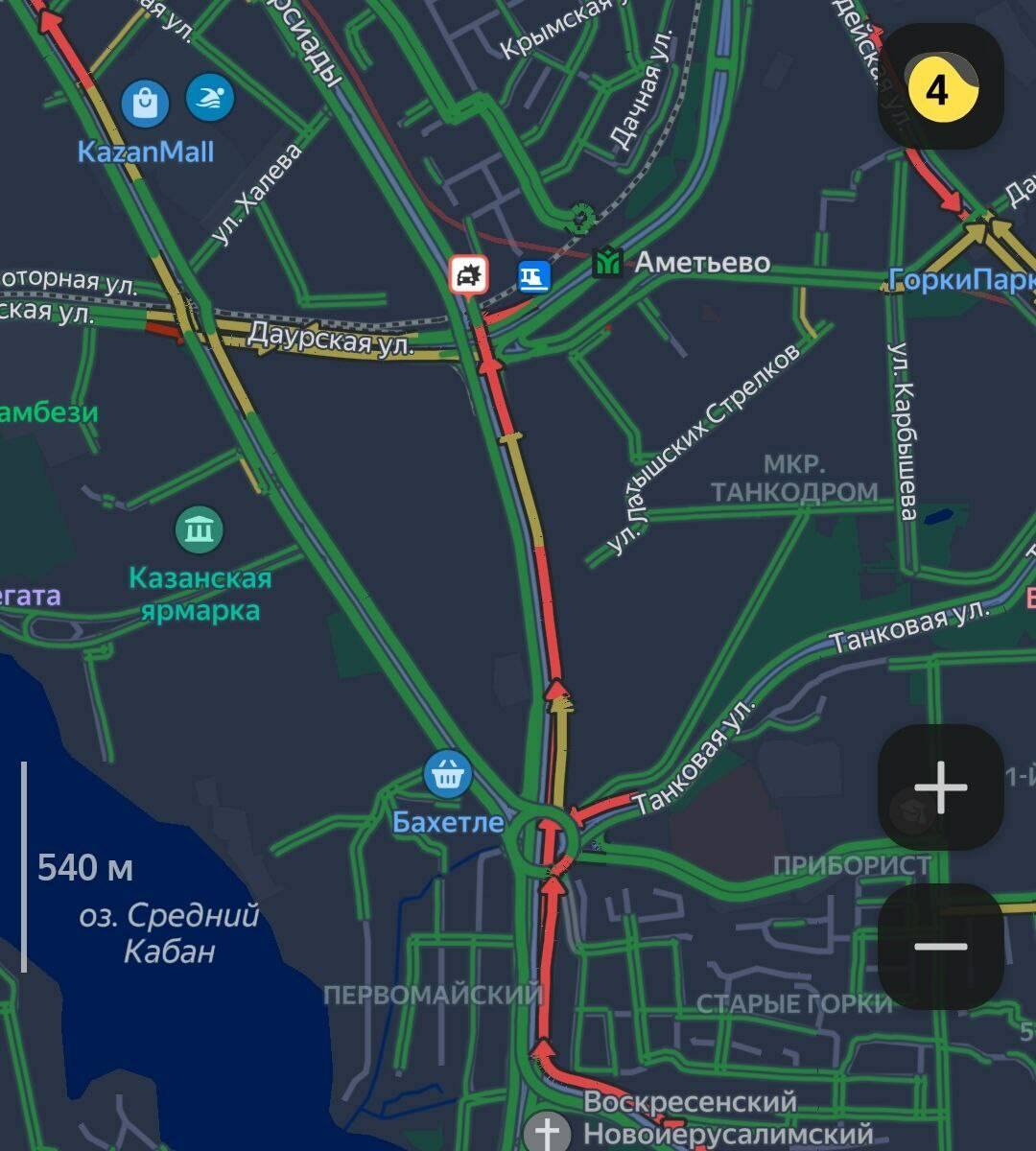Open the KazanMall shopping bag marker

coord(146,103)
